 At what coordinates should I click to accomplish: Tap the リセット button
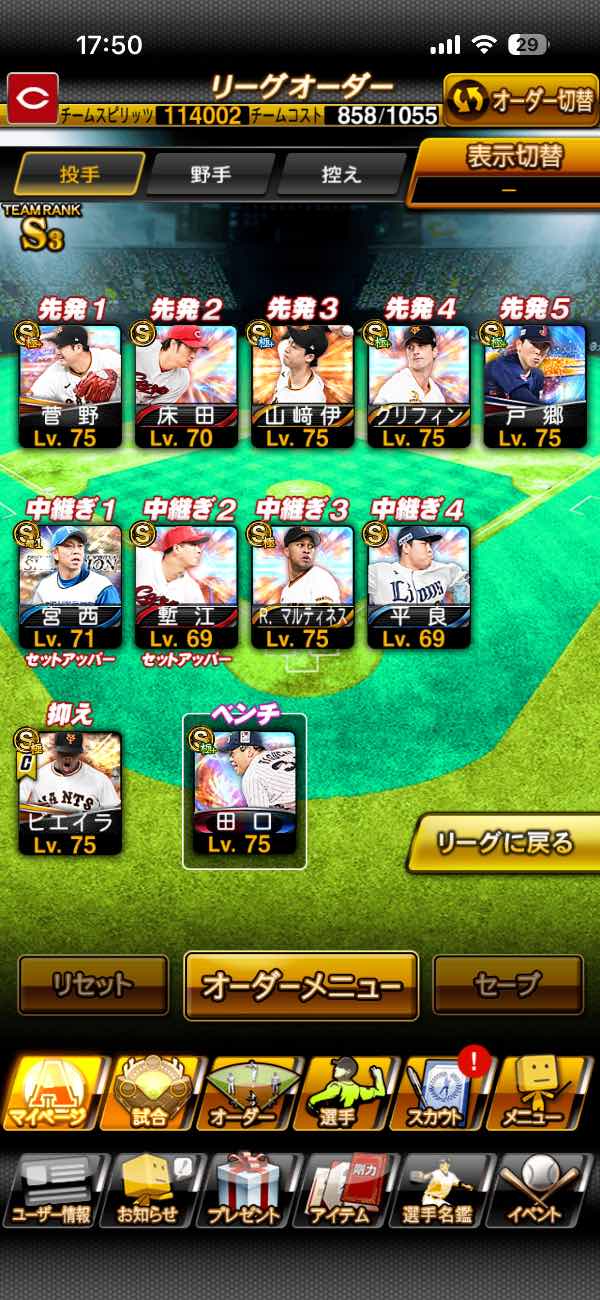pyautogui.click(x=93, y=985)
